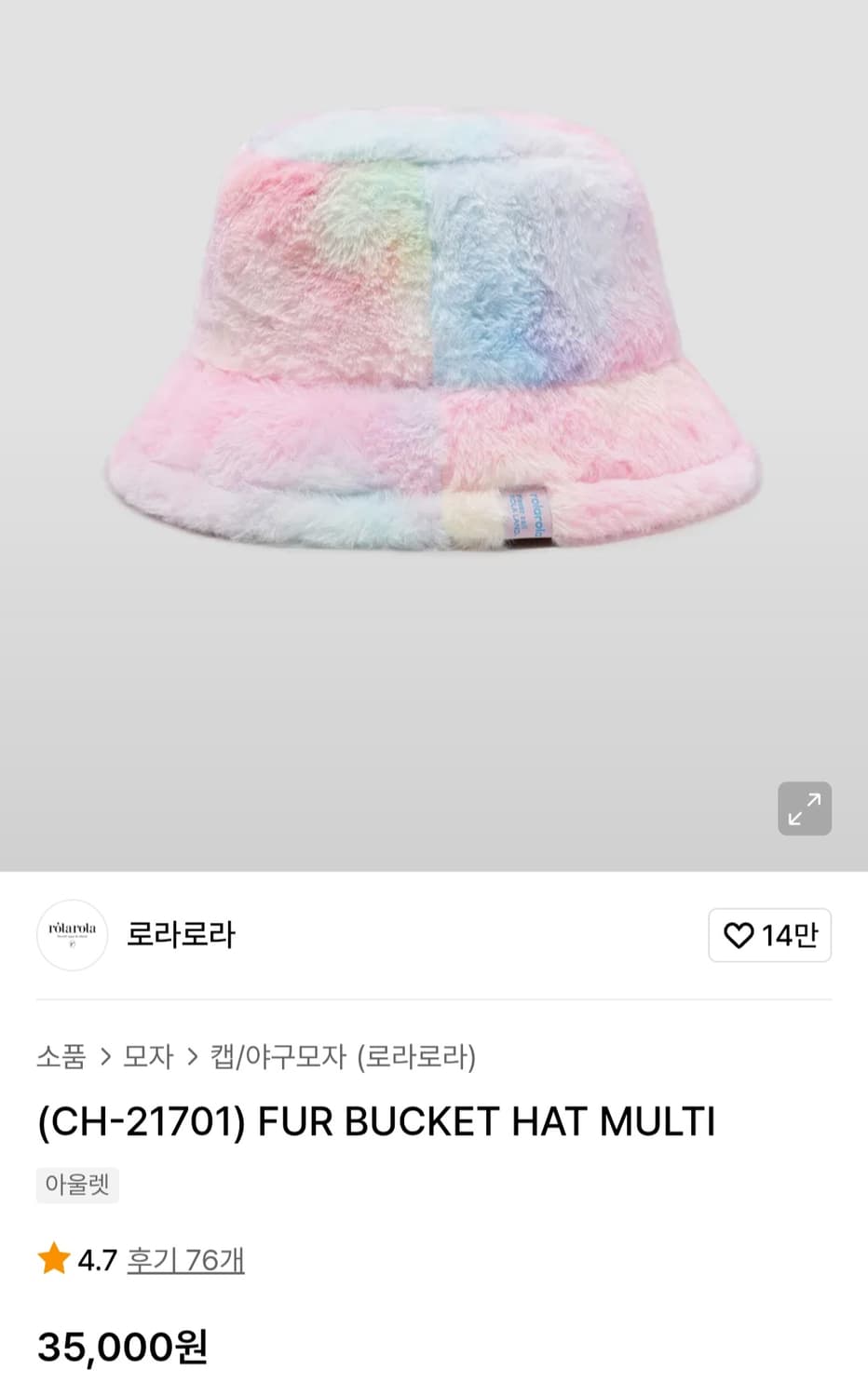Open the 모자 category breadcrumb
Viewport: 868px width, 1397px height.
pos(150,1056)
